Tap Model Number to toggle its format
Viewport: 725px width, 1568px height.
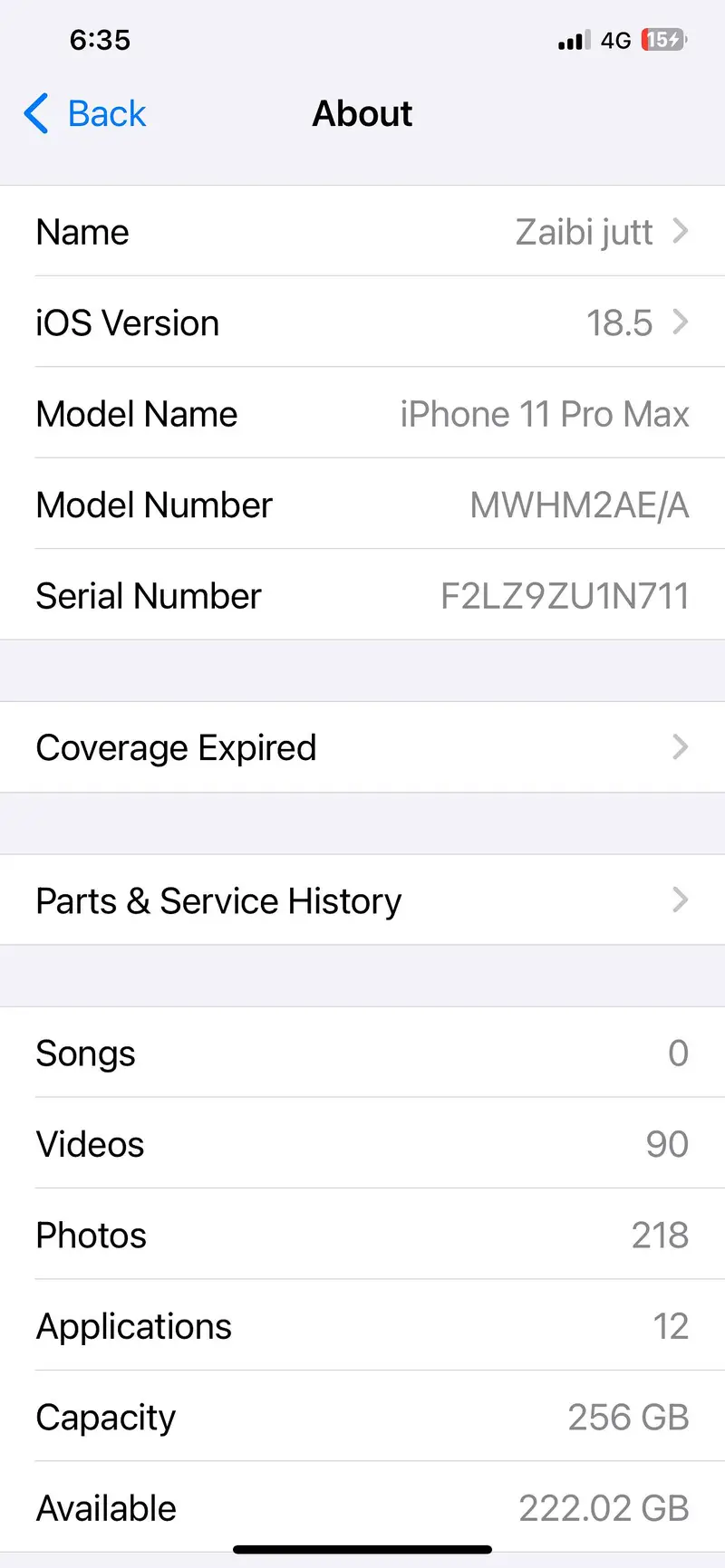pyautogui.click(x=578, y=505)
